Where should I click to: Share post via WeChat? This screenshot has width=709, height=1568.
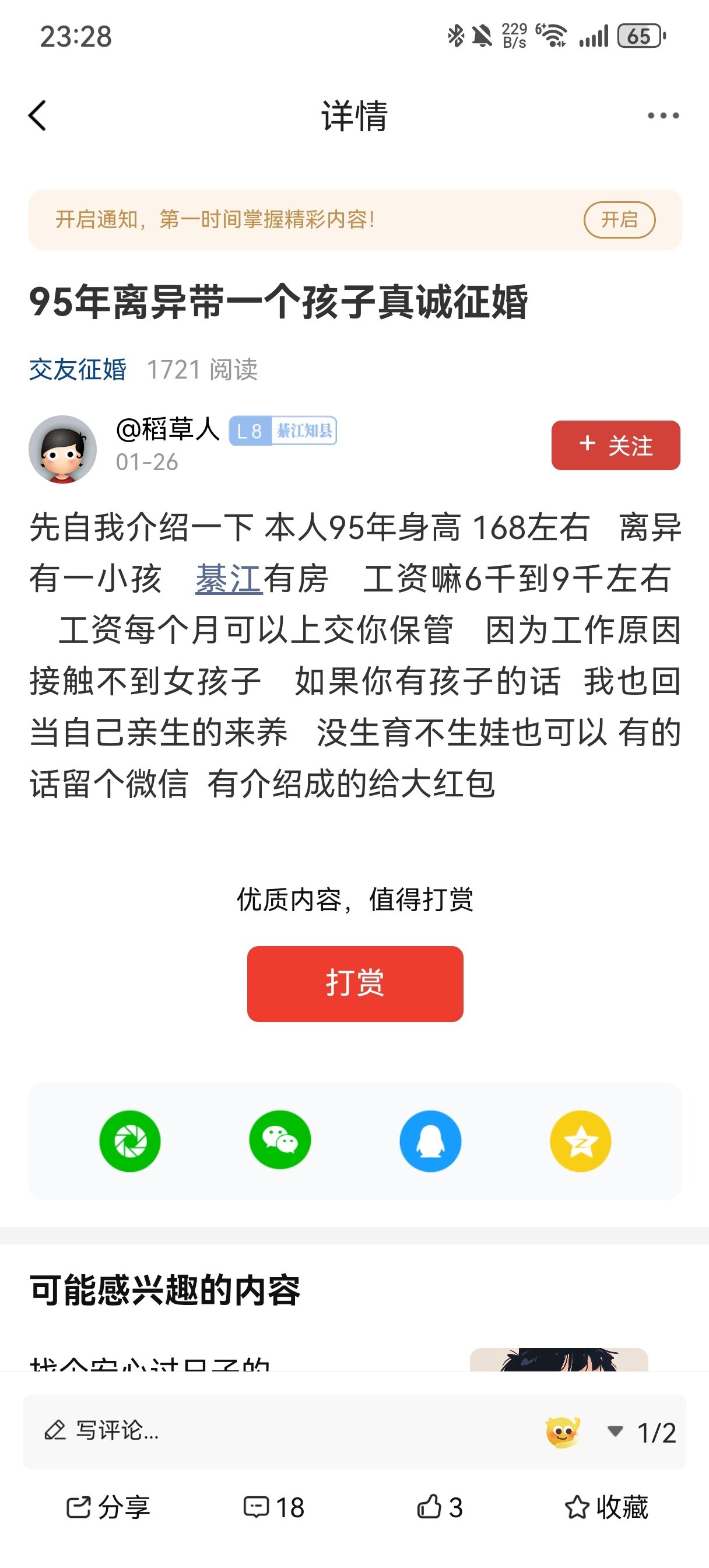tap(280, 1140)
